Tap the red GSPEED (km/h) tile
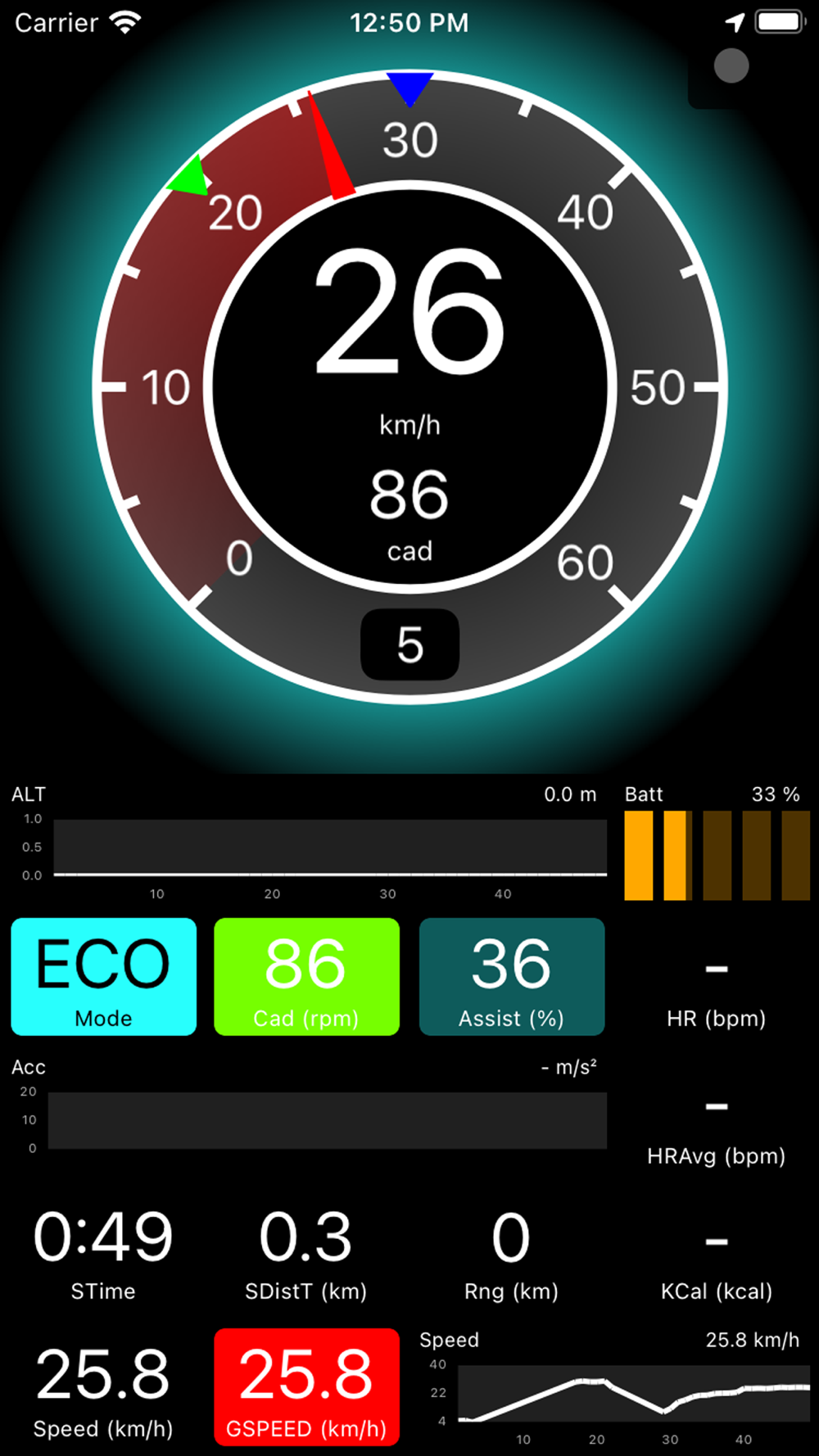Viewport: 819px width, 1456px height. point(306,1386)
